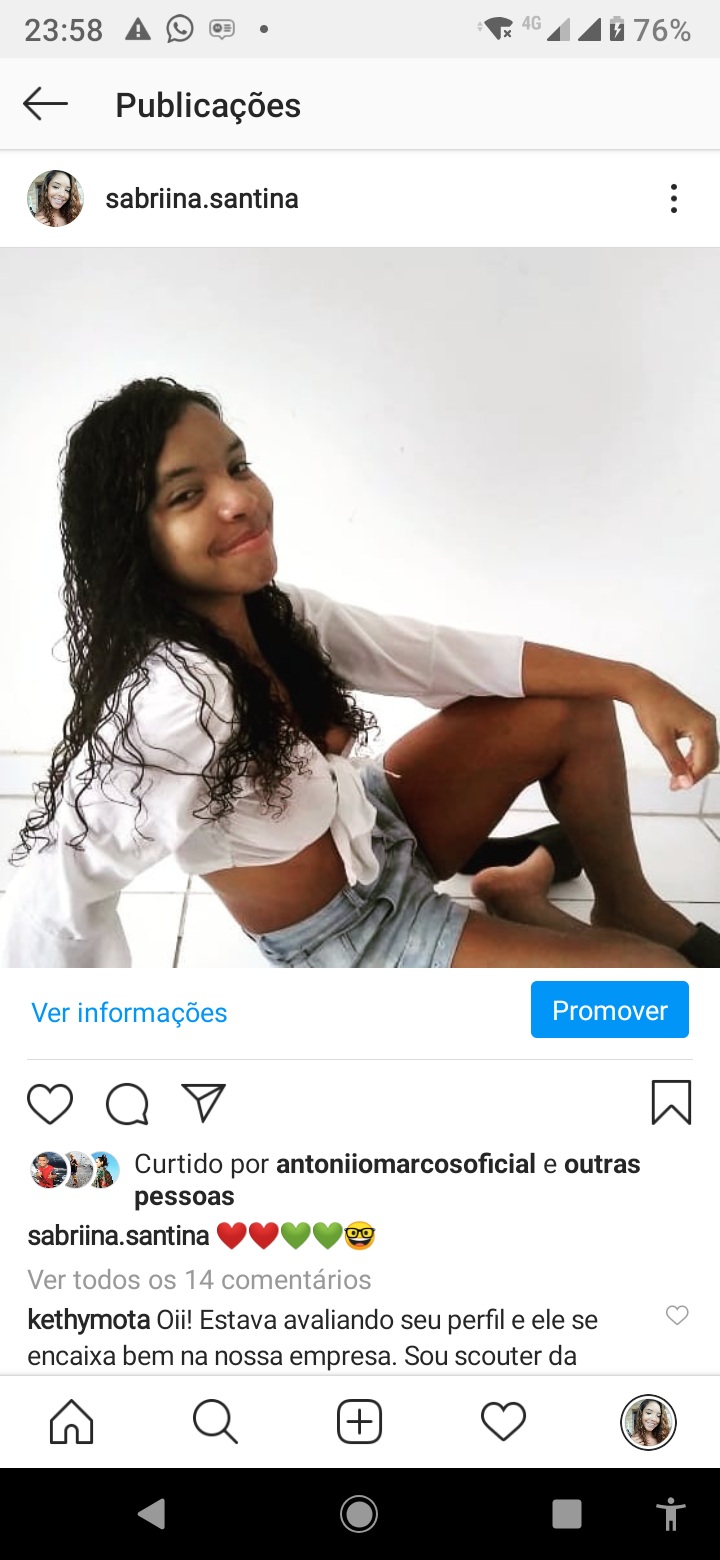Save post with bookmark icon

coord(671,1103)
